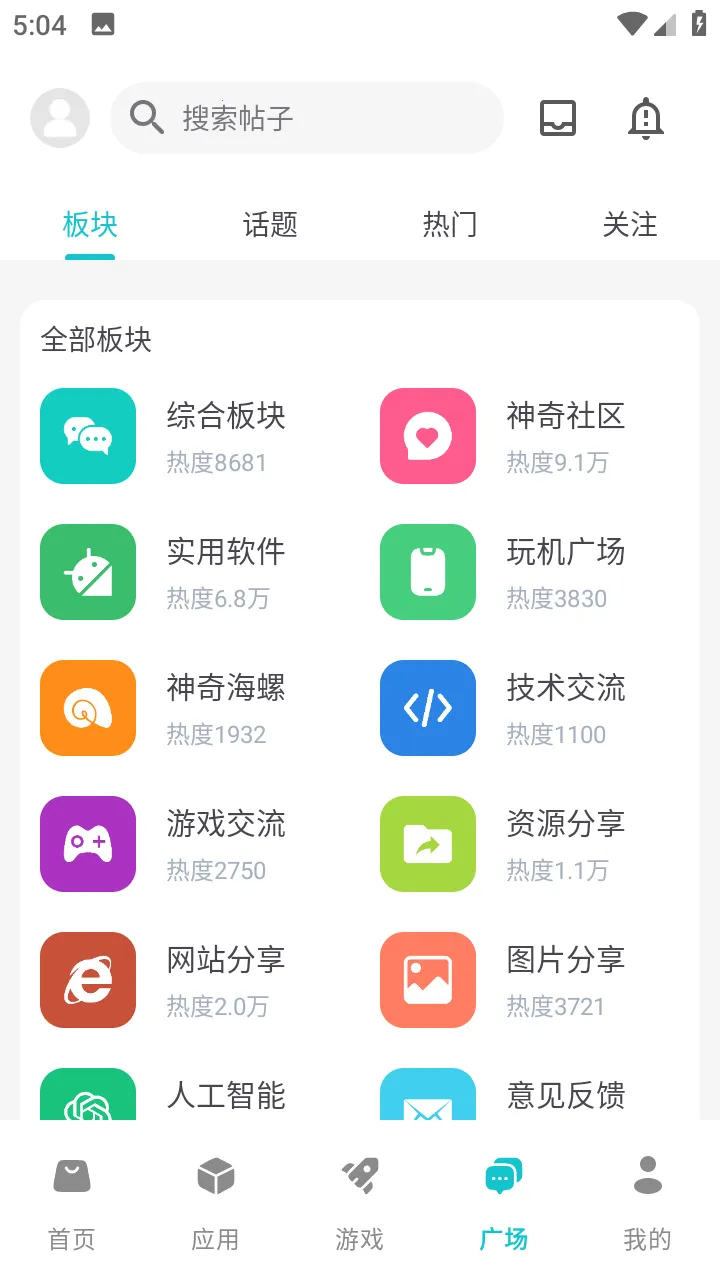
Task: Open the 资源分享 board
Action: pos(520,844)
